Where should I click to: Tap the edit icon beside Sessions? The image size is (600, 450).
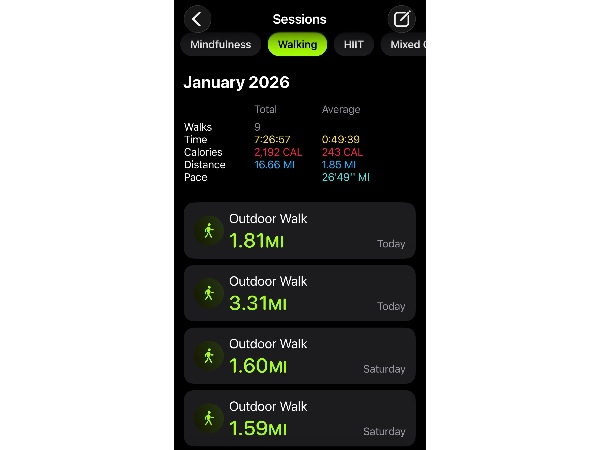click(401, 19)
